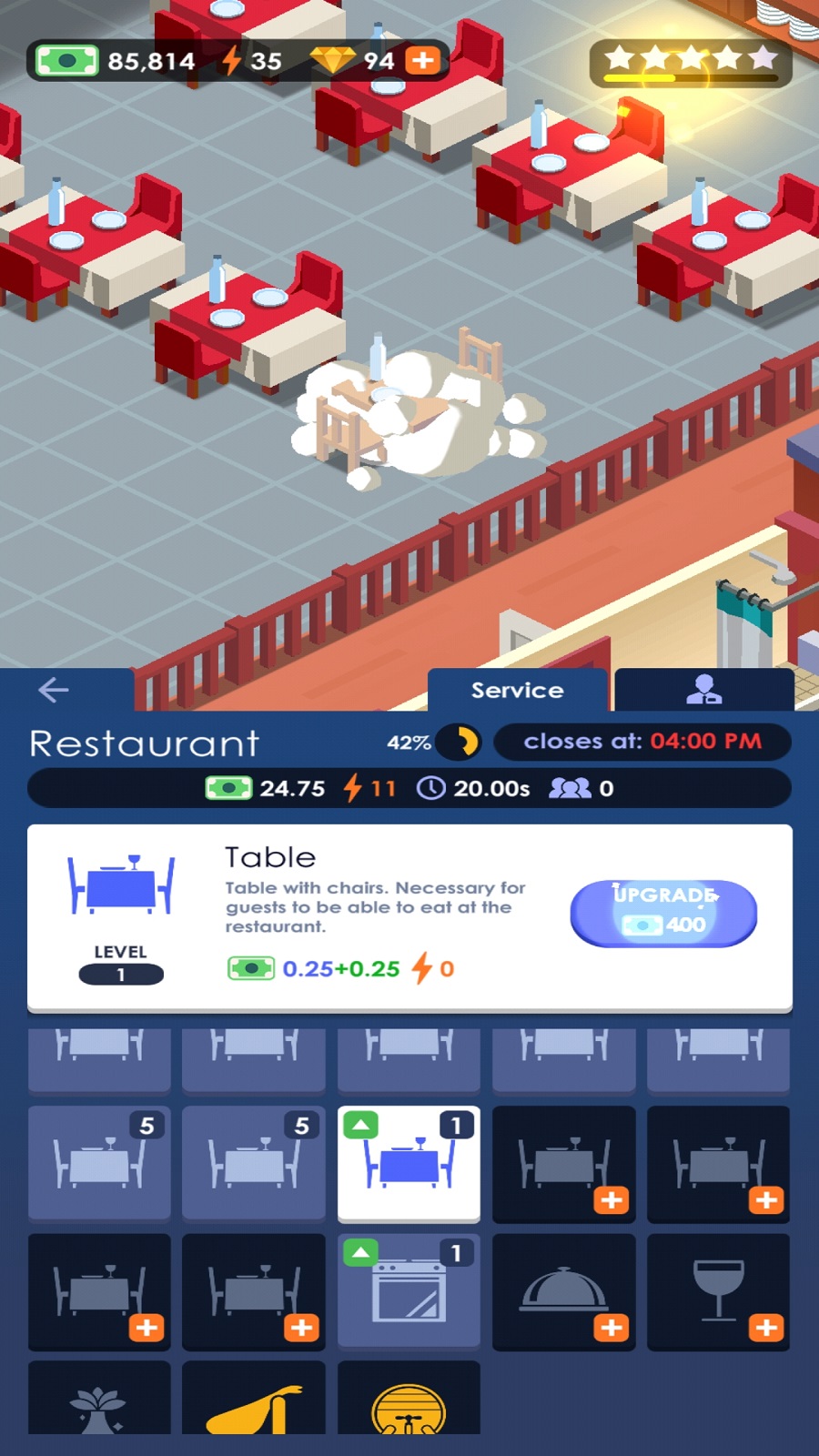Open the restaurant star rating
Image resolution: width=819 pixels, height=1456 pixels.
click(x=691, y=62)
